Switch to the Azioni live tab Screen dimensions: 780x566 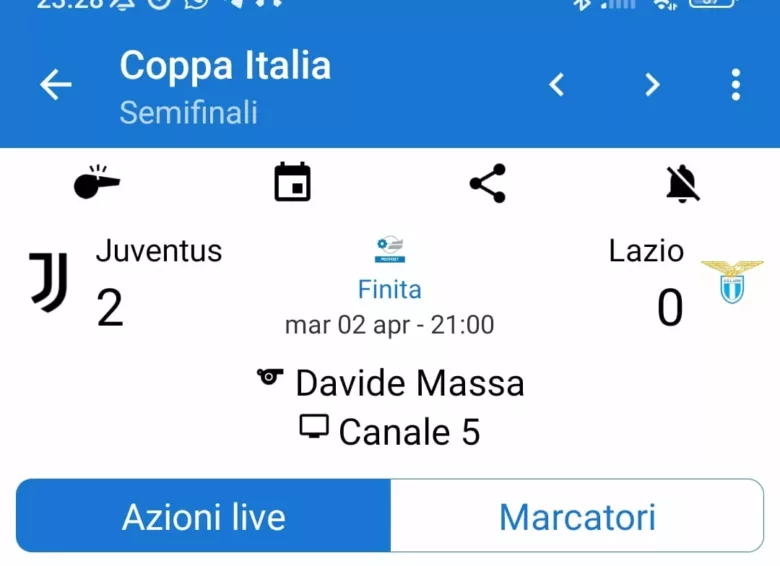click(204, 516)
